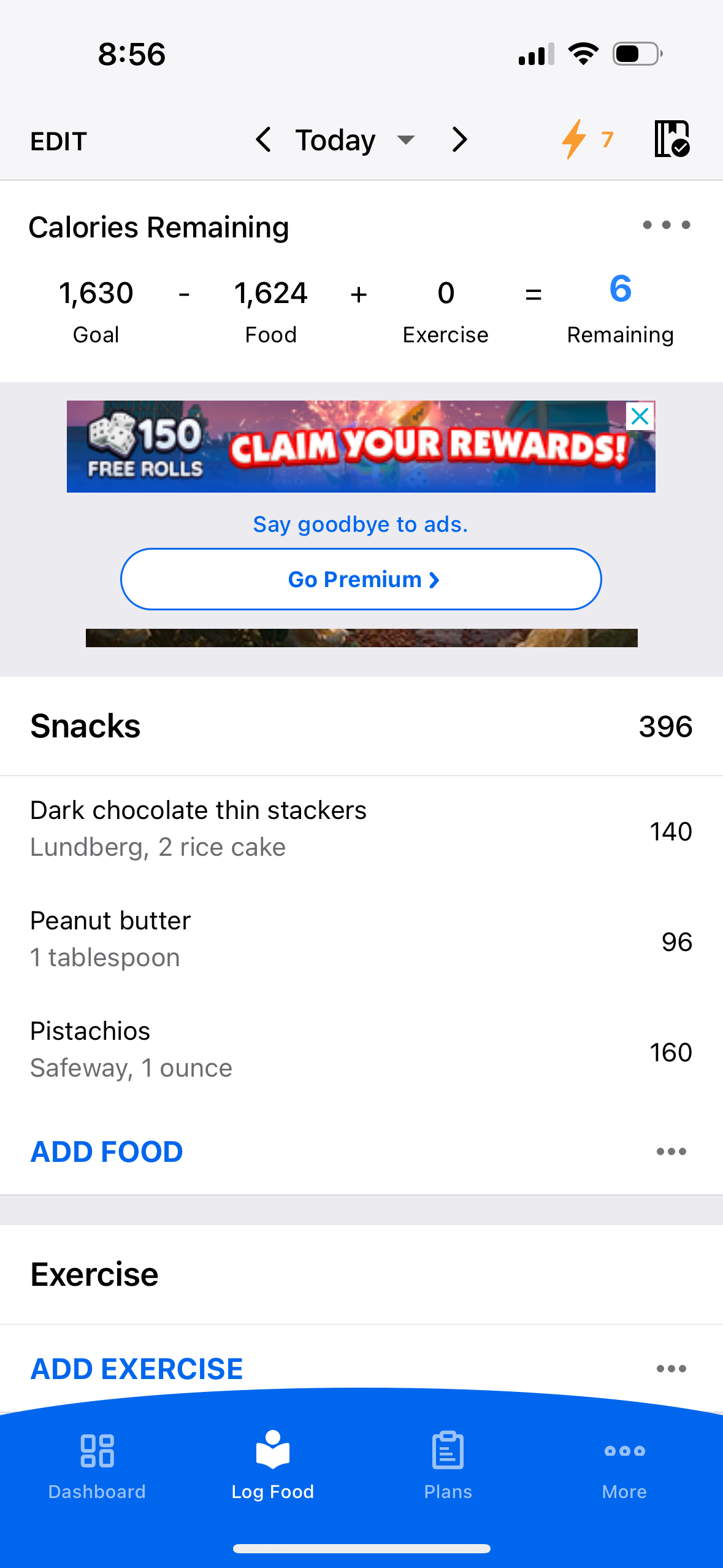The height and width of the screenshot is (1568, 723).
Task: Open the Snacks section overflow menu
Action: click(670, 1151)
